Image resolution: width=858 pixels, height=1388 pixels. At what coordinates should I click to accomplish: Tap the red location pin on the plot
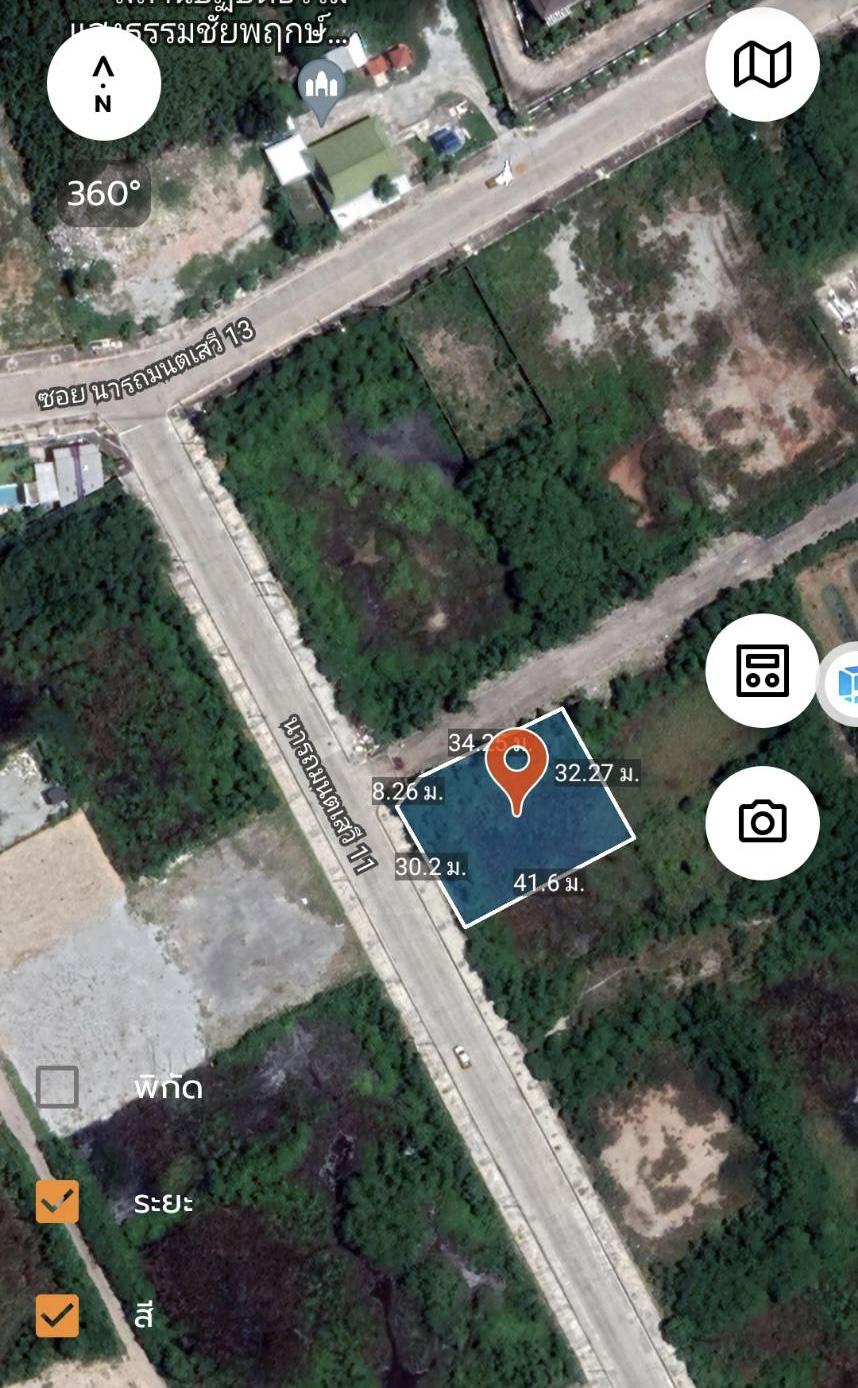pyautogui.click(x=516, y=771)
